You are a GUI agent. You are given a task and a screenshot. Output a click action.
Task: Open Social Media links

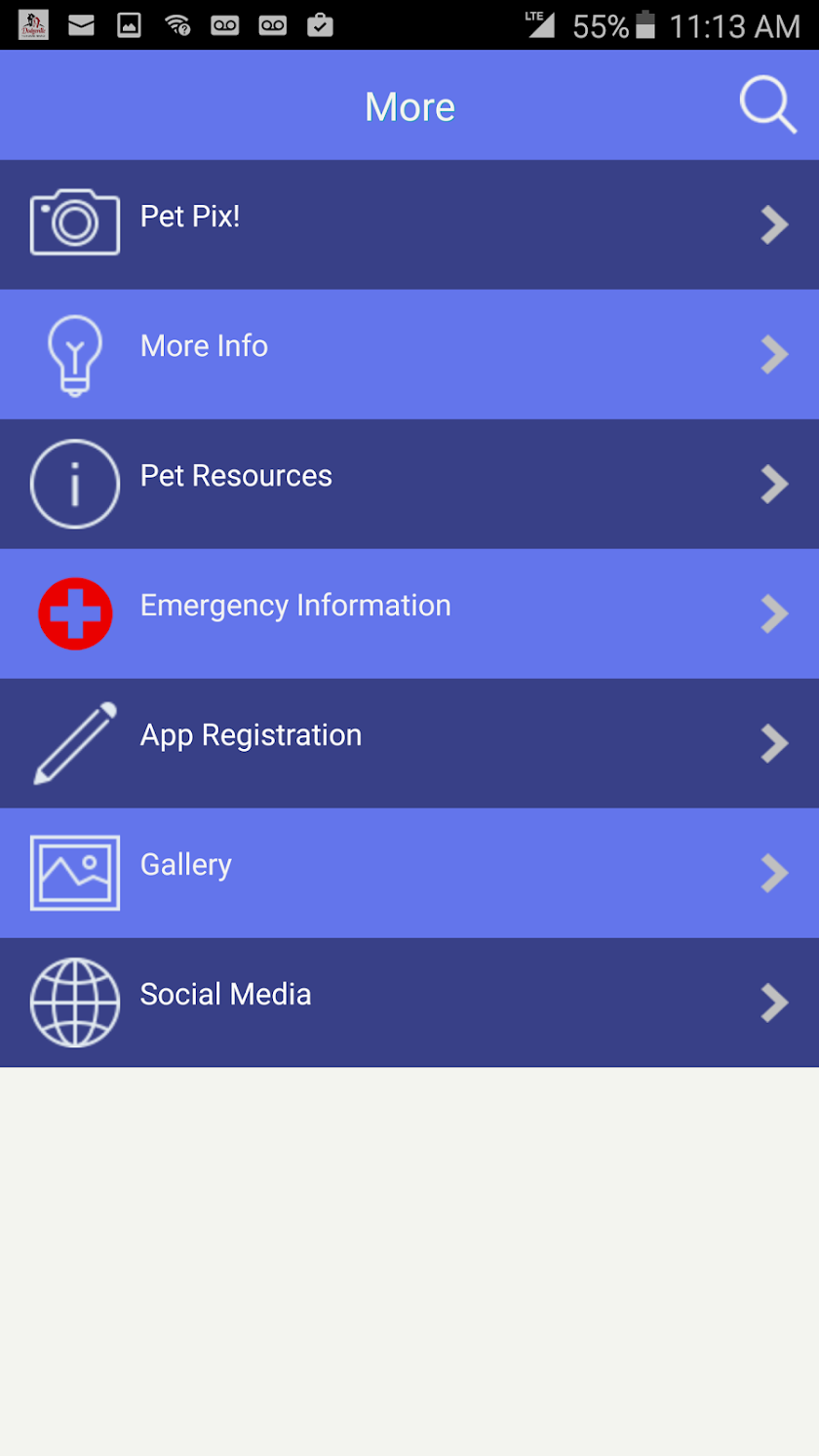click(x=409, y=1003)
